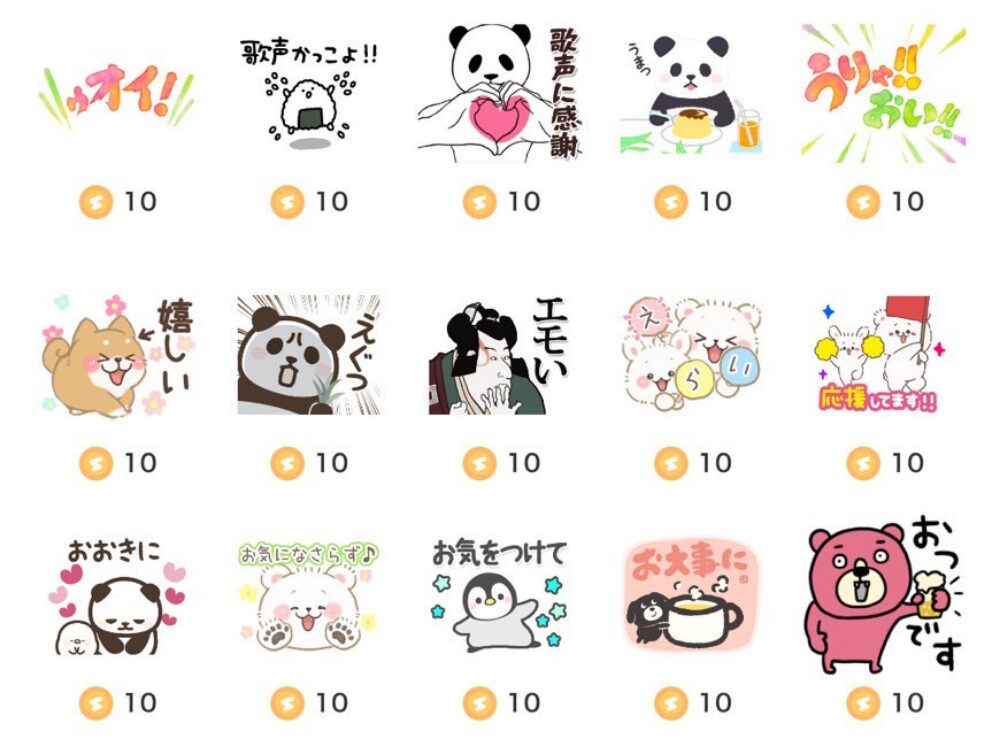Screen dimensions: 1000x750
Task: Choose the shiba dog '嬉しい' sticker
Action: pos(116,355)
